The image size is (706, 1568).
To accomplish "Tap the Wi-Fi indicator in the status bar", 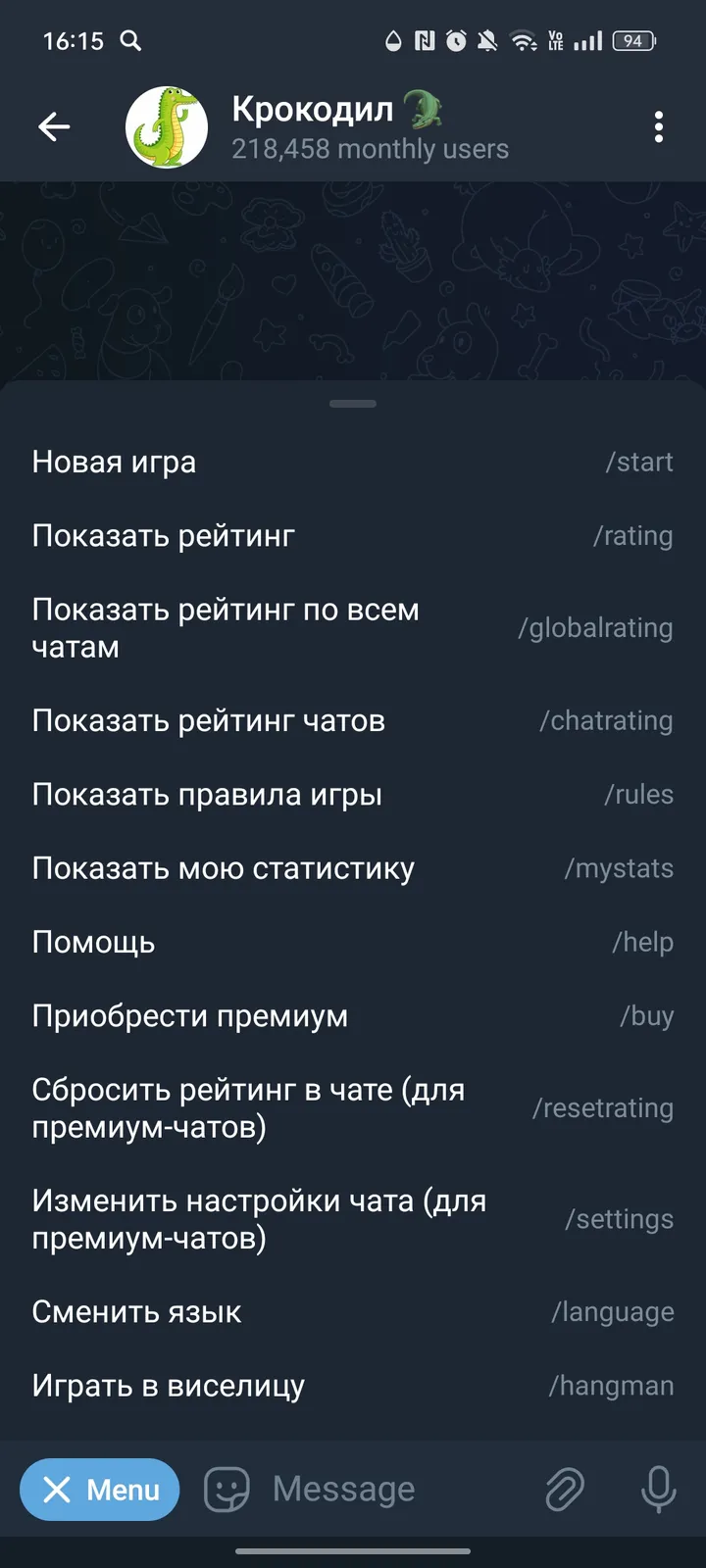I will pos(523,42).
